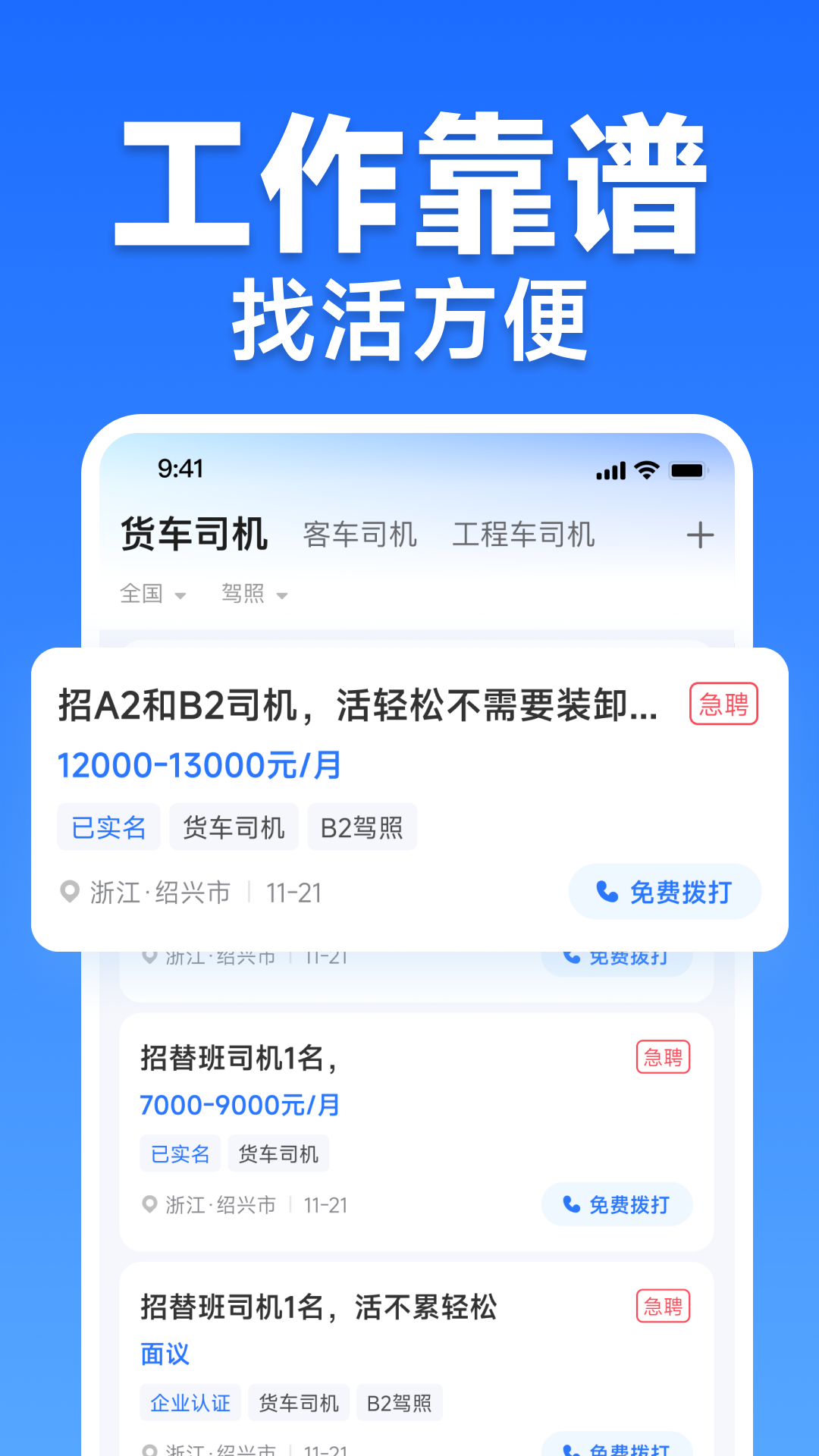
Task: Tap 免费拨打 on the A2和B2司机 job card
Action: pyautogui.click(x=677, y=893)
